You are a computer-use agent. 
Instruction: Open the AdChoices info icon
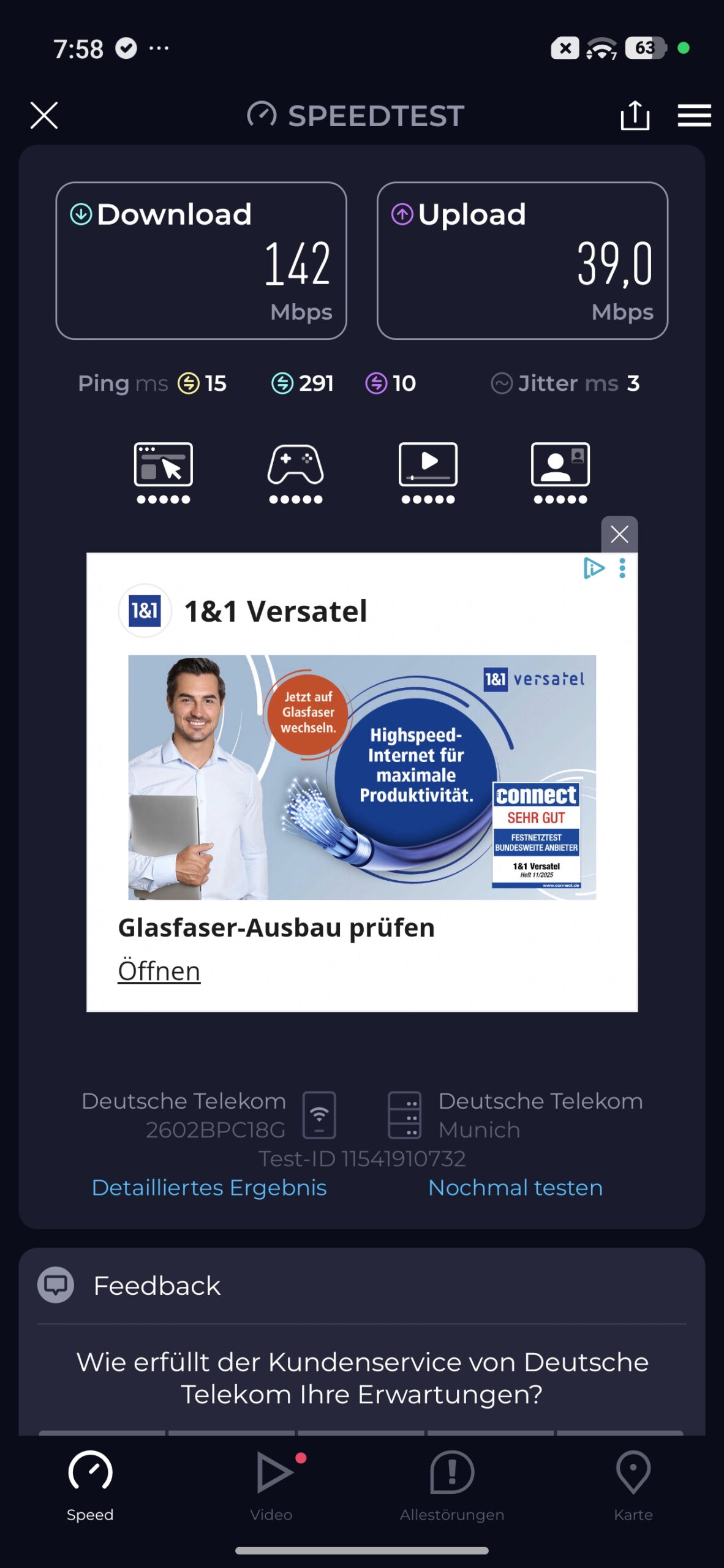593,568
